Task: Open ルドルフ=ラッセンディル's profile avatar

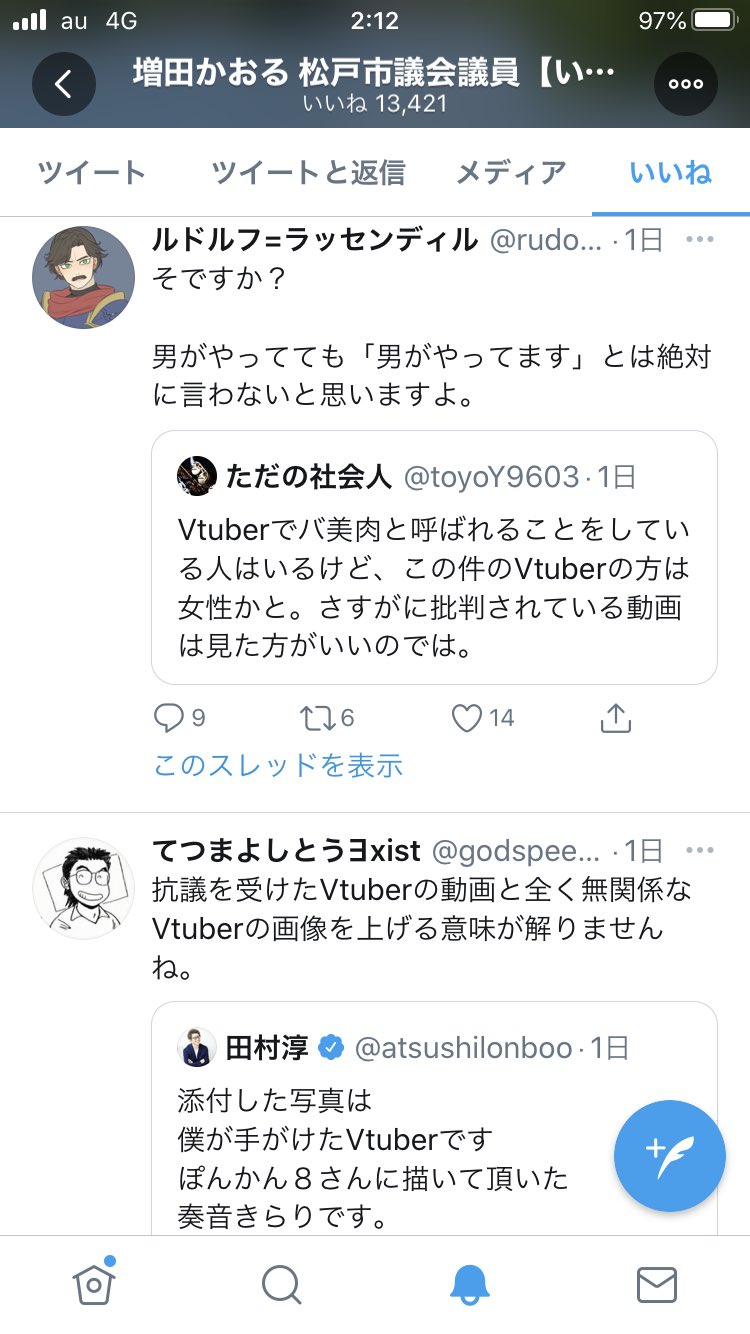Action: point(84,277)
